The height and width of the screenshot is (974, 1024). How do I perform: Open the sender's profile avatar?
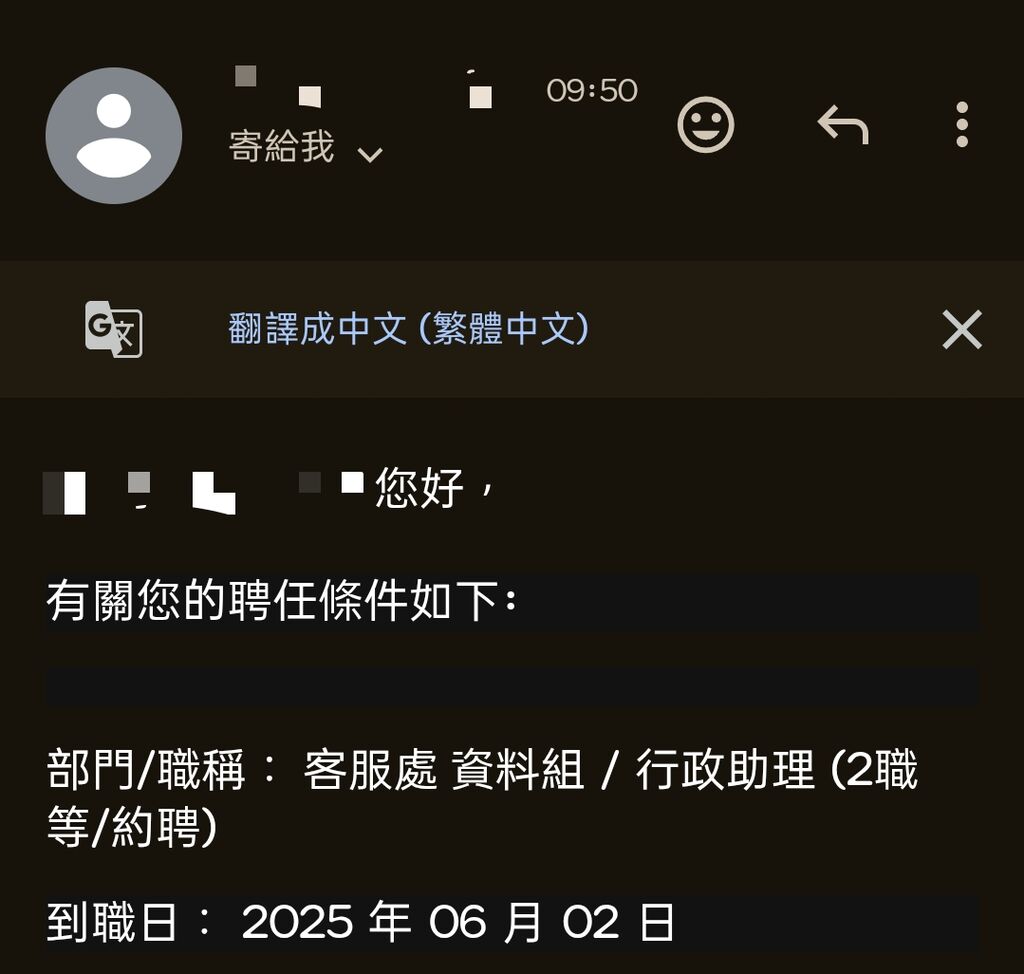pyautogui.click(x=114, y=136)
